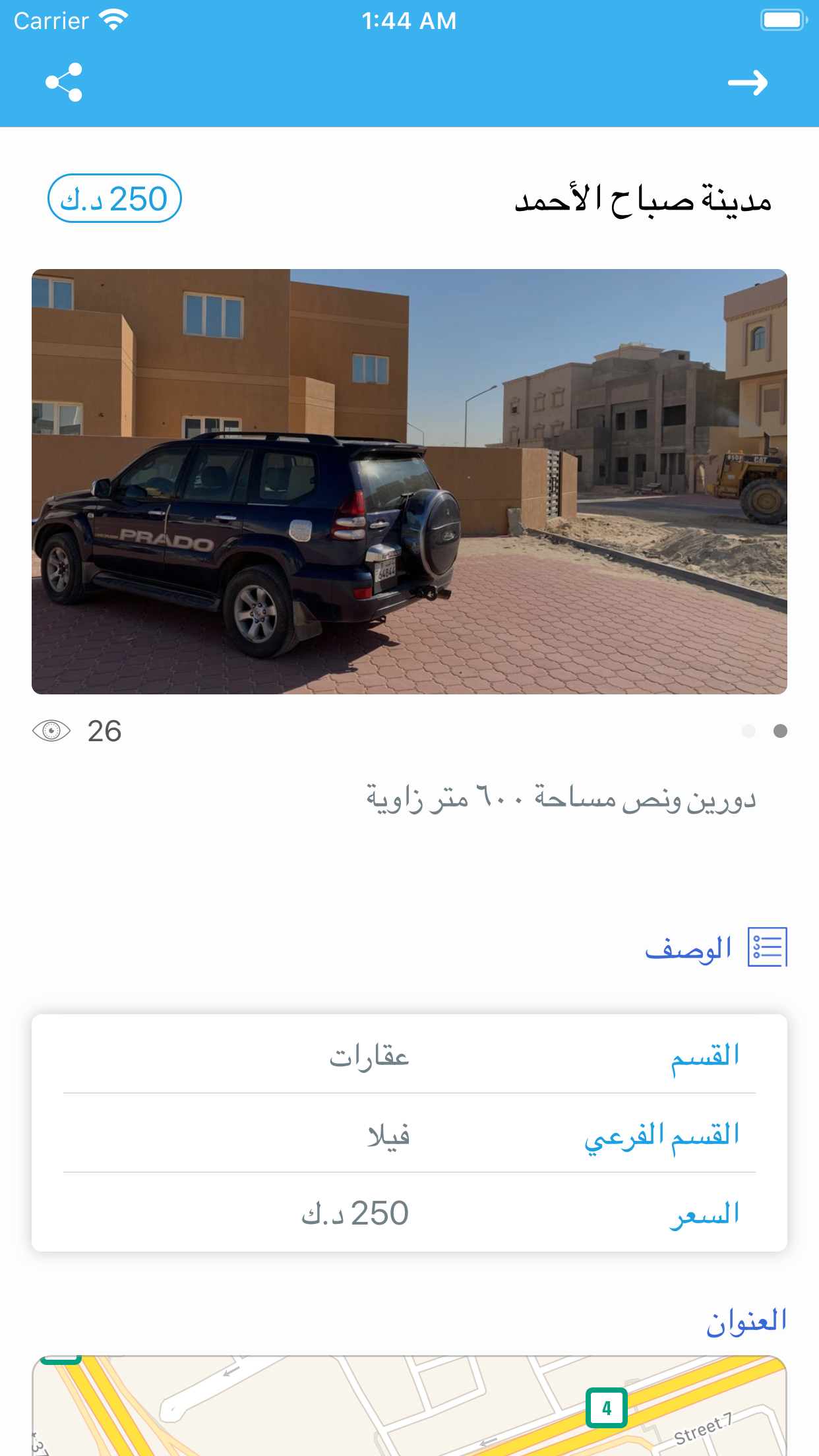
Task: Tap the photo page indicator dots
Action: 764,731
